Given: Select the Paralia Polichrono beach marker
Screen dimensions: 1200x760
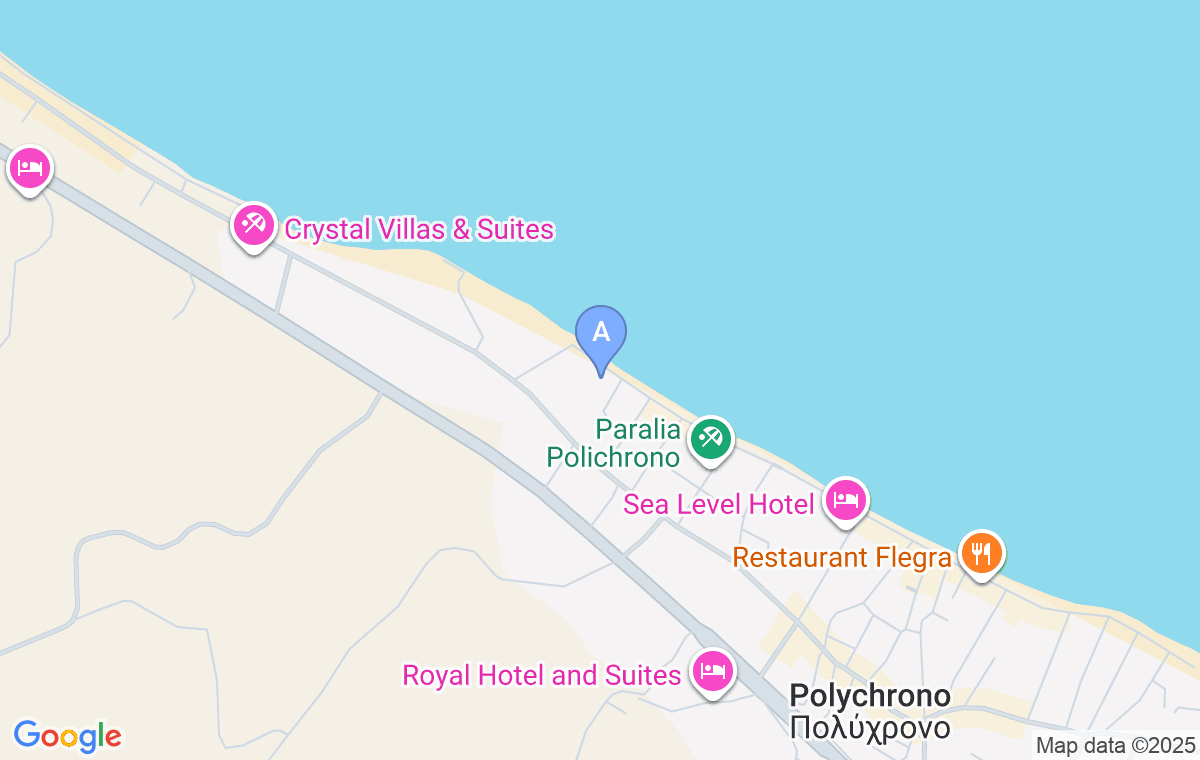Looking at the screenshot, I should (711, 439).
